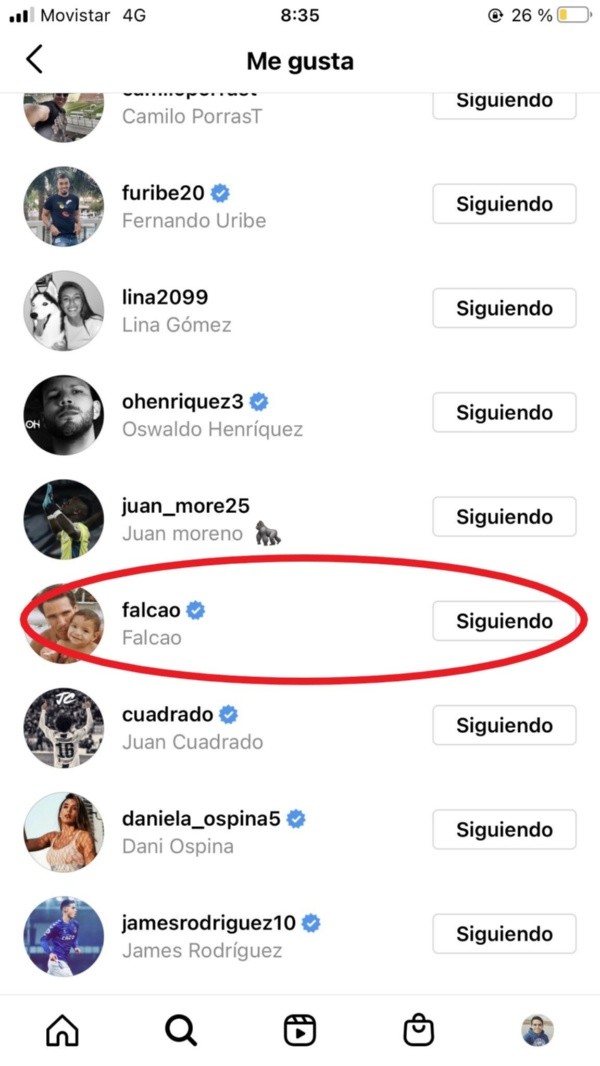
Task: Switch to the Shop tab
Action: 418,1030
